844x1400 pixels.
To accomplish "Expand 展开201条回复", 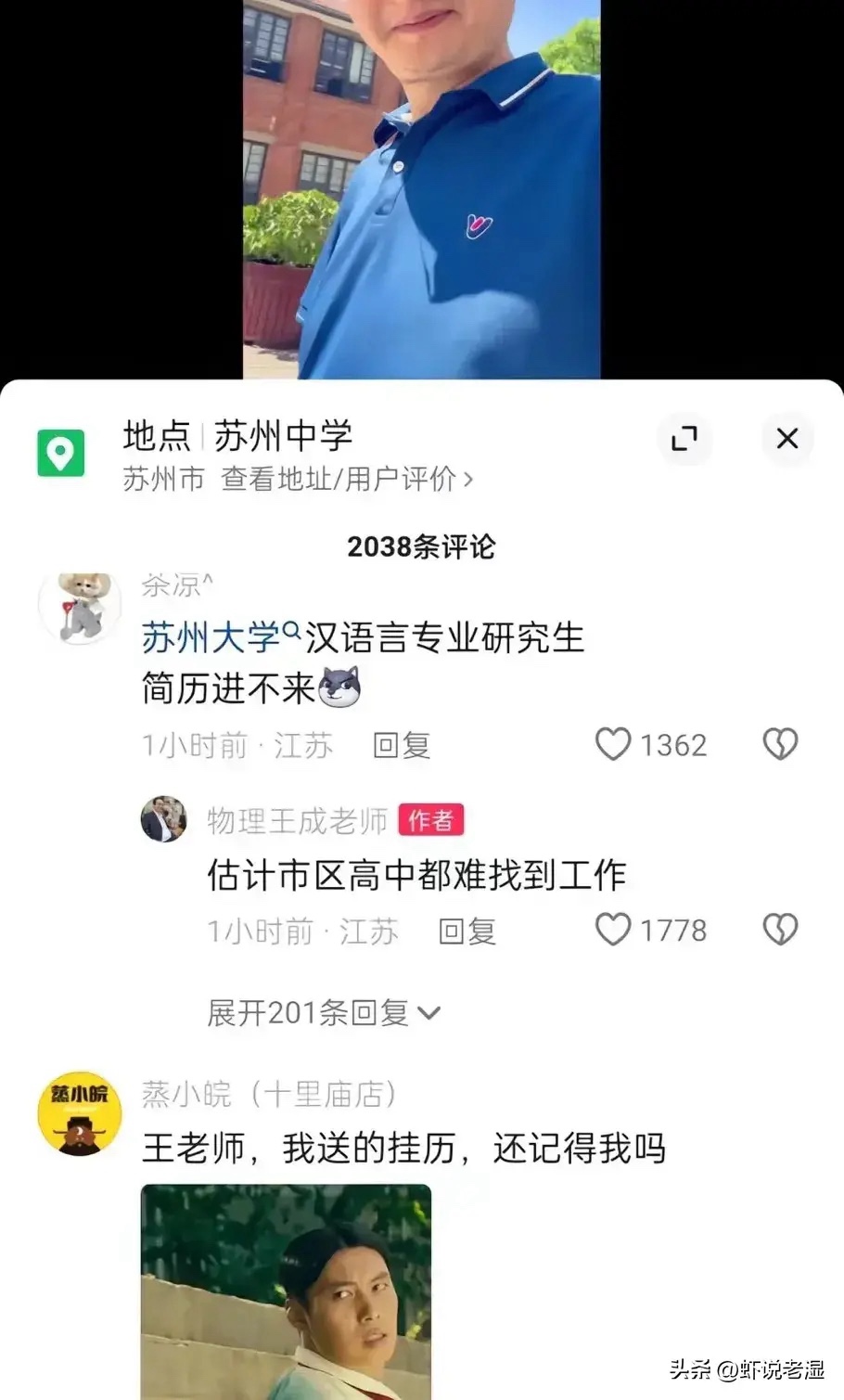I will click(323, 1012).
